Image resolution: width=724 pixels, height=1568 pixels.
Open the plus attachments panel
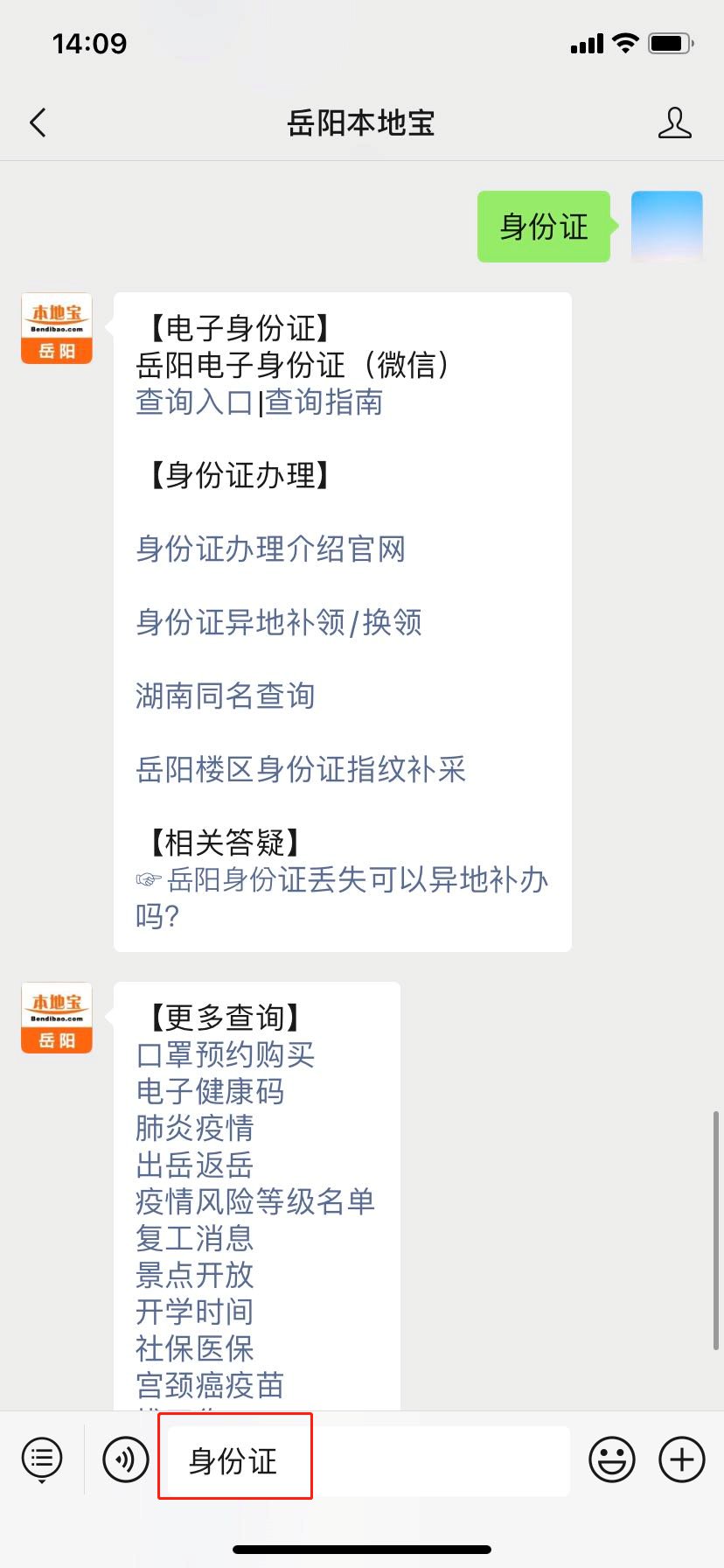coord(681,1459)
